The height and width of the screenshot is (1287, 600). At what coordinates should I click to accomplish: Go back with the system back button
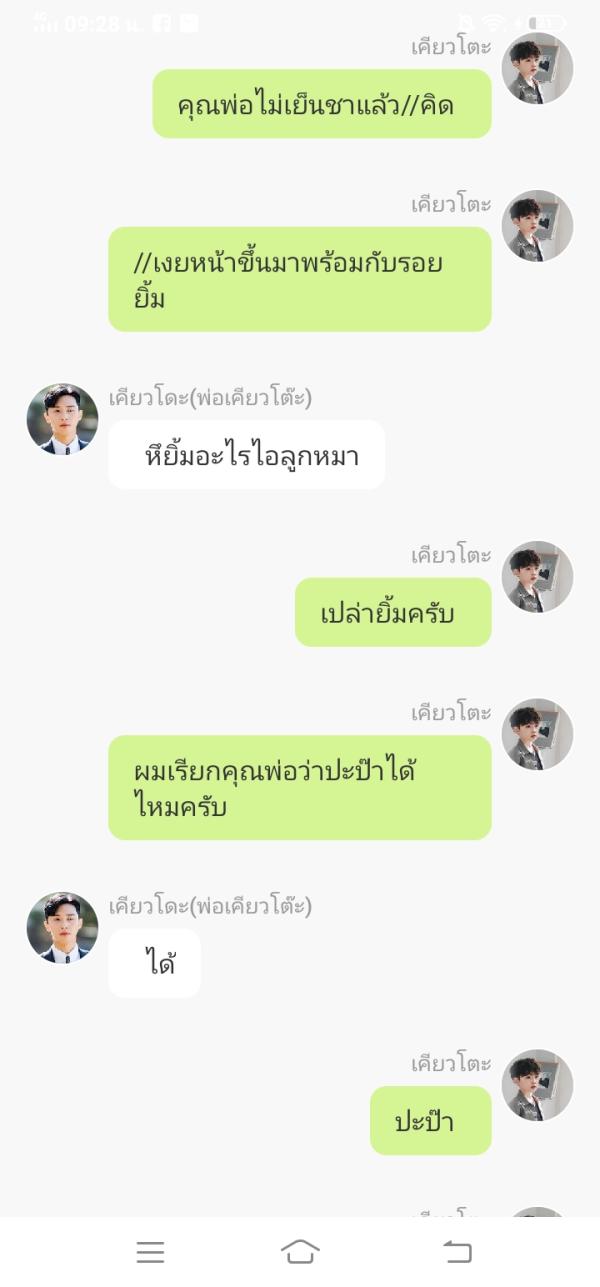[457, 1251]
